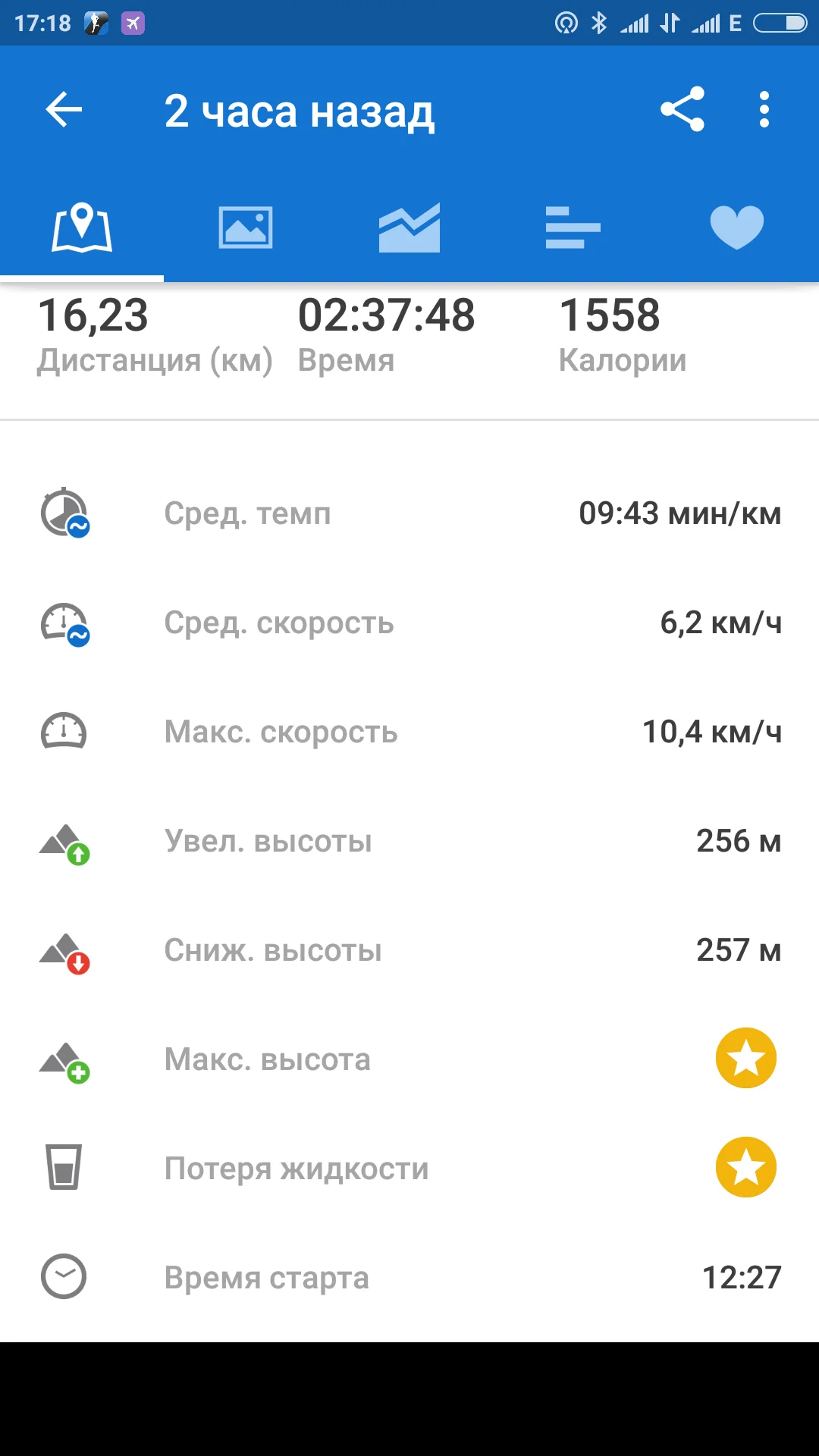Tap the premium star for Потеря жидкости
819x1456 pixels.
coord(746,1168)
